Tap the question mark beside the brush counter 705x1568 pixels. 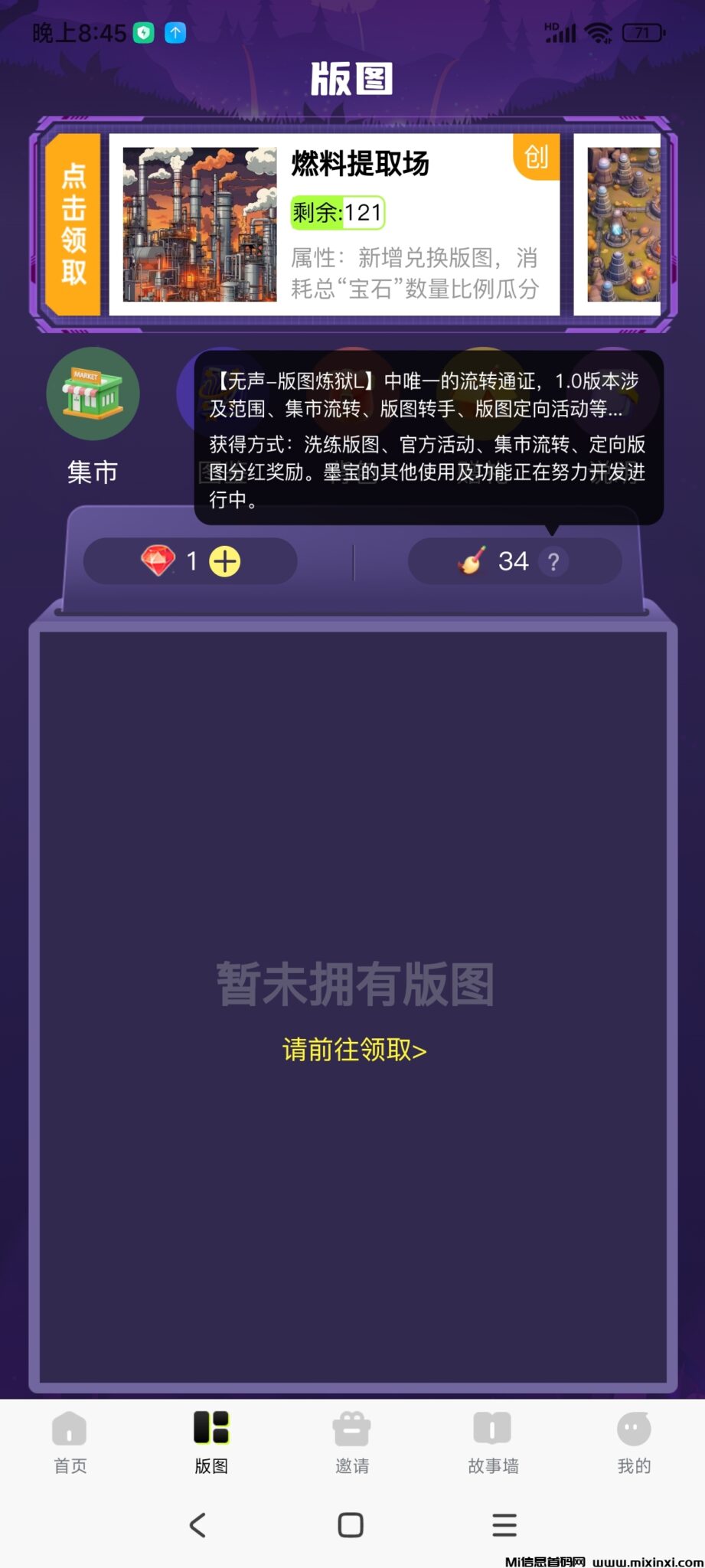click(553, 562)
